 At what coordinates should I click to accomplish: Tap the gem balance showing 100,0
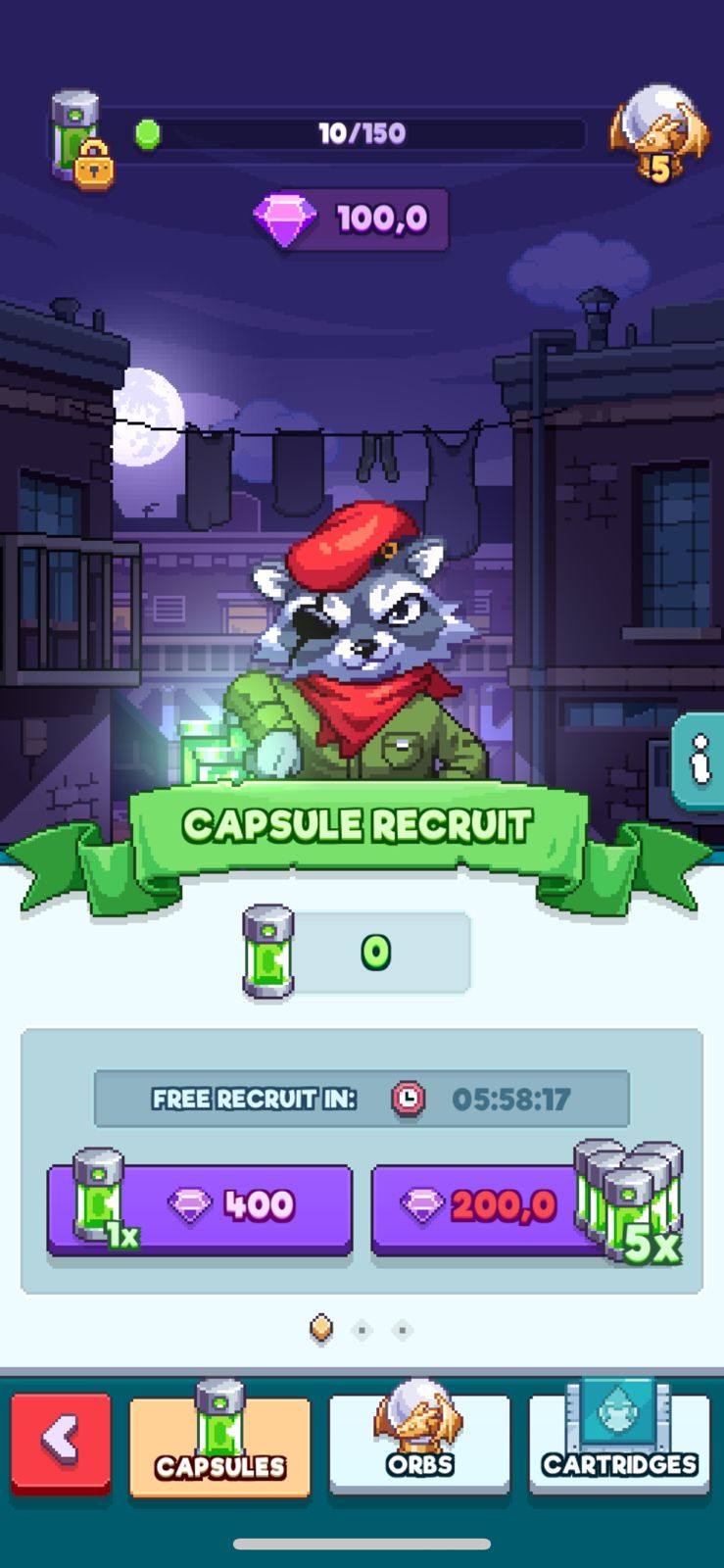(350, 219)
